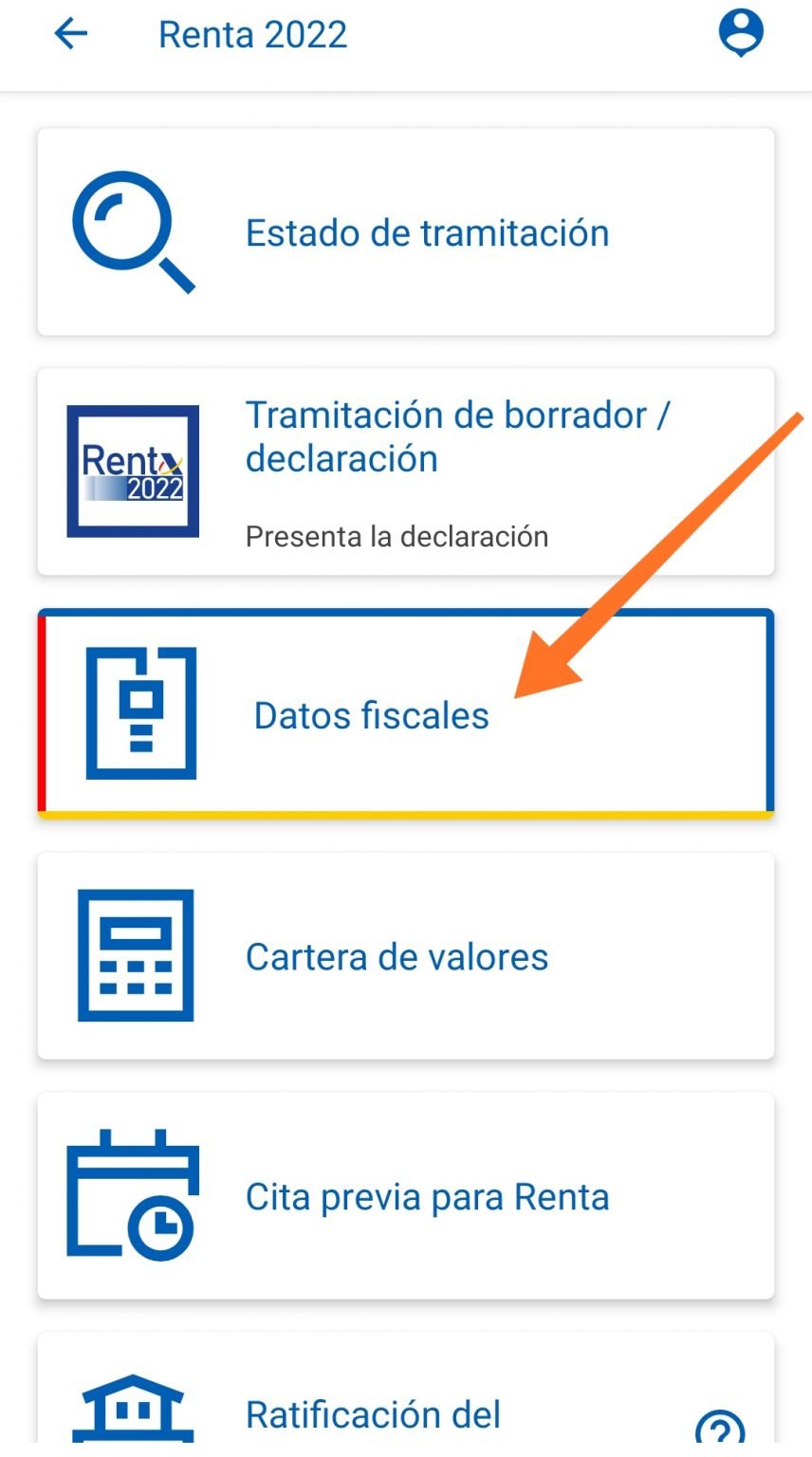Select the Datos fiscales document icon

(x=140, y=713)
